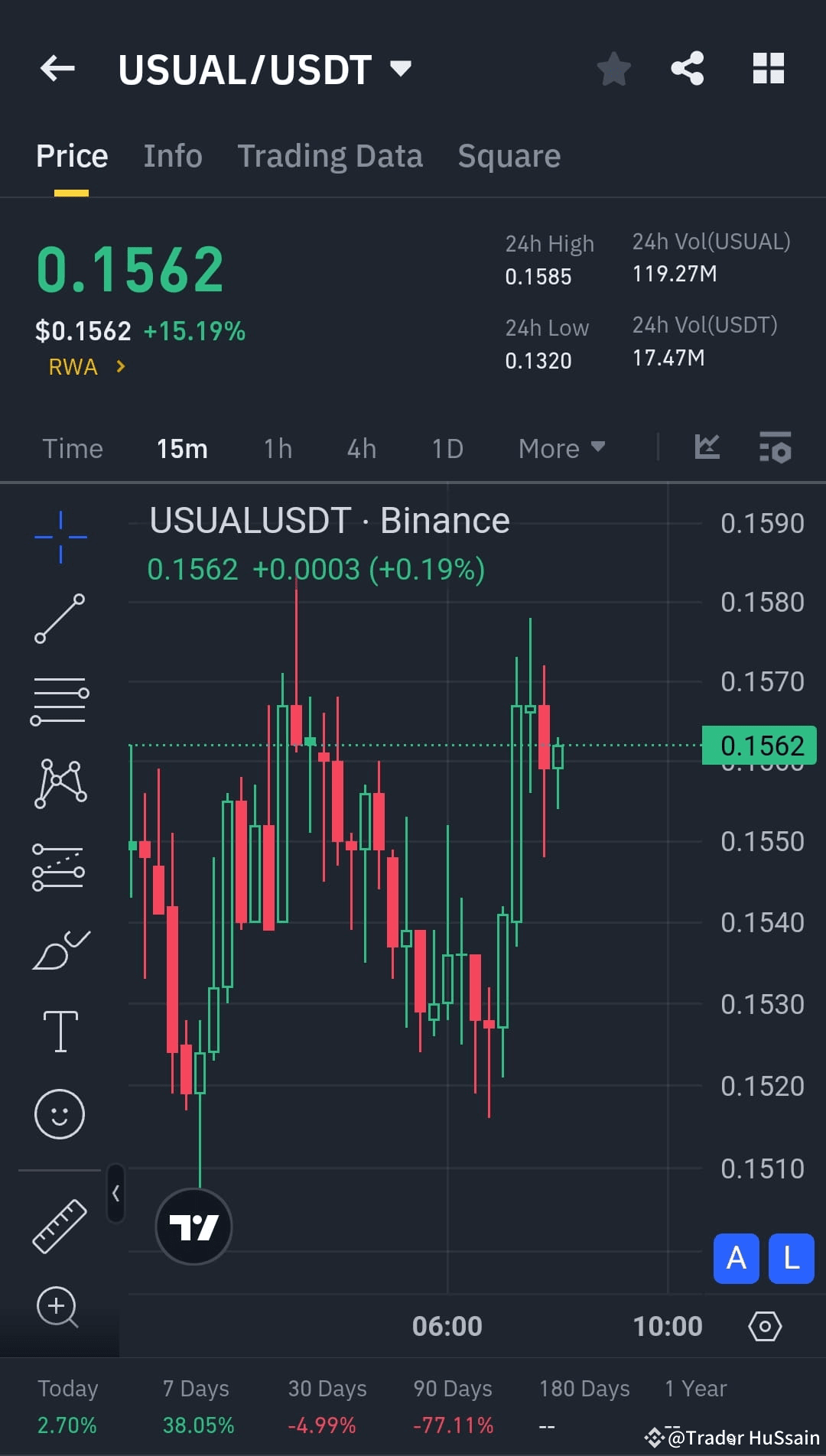
Task: Open the chart settings gear at bottom
Action: tap(765, 1327)
